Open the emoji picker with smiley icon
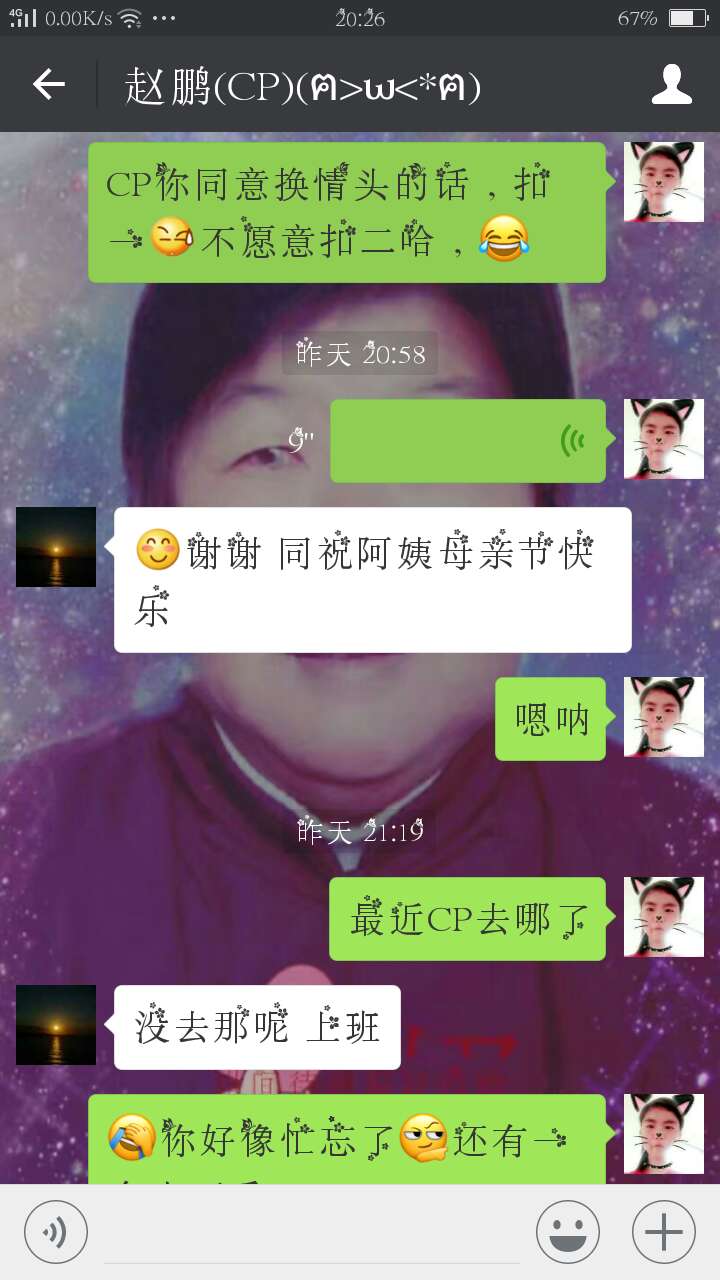The image size is (720, 1280). 566,1230
